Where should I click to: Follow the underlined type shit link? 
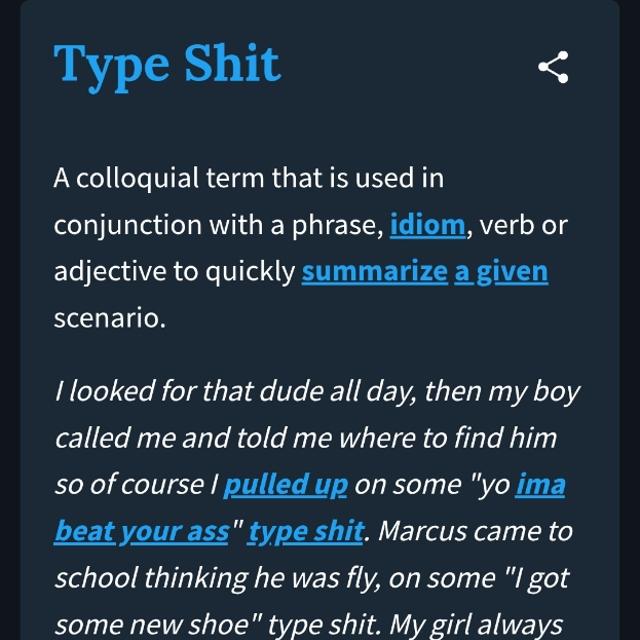[x=306, y=531]
